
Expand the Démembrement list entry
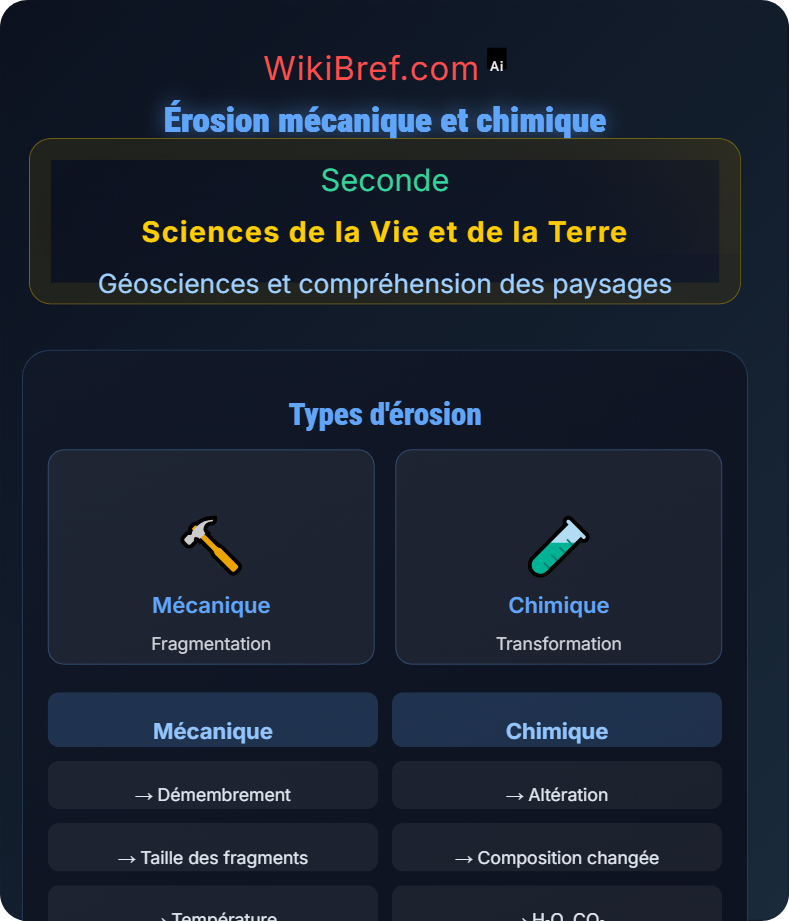211,794
